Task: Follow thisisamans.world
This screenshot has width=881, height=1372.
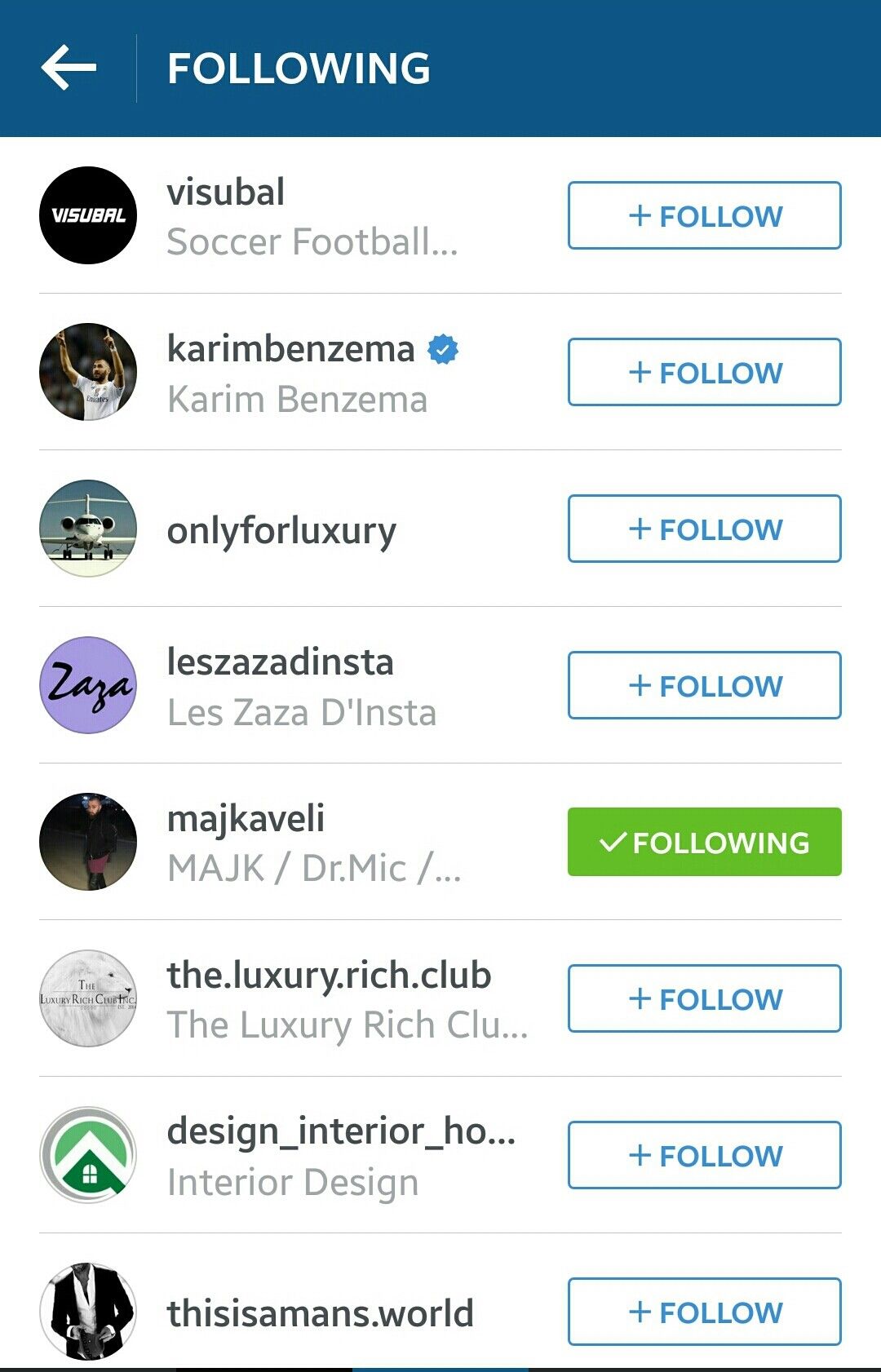Action: 704,1312
